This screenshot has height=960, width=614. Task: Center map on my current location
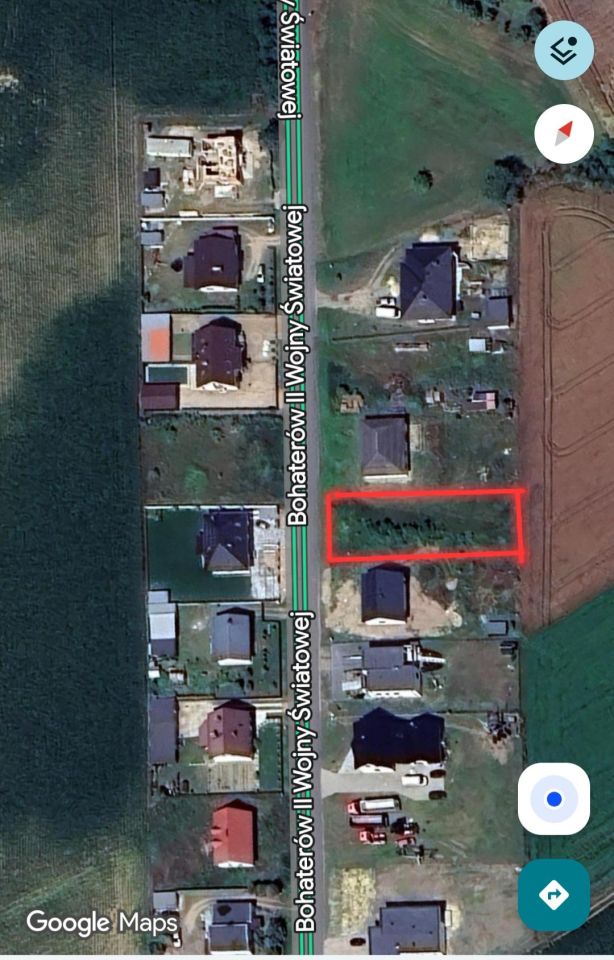[553, 799]
